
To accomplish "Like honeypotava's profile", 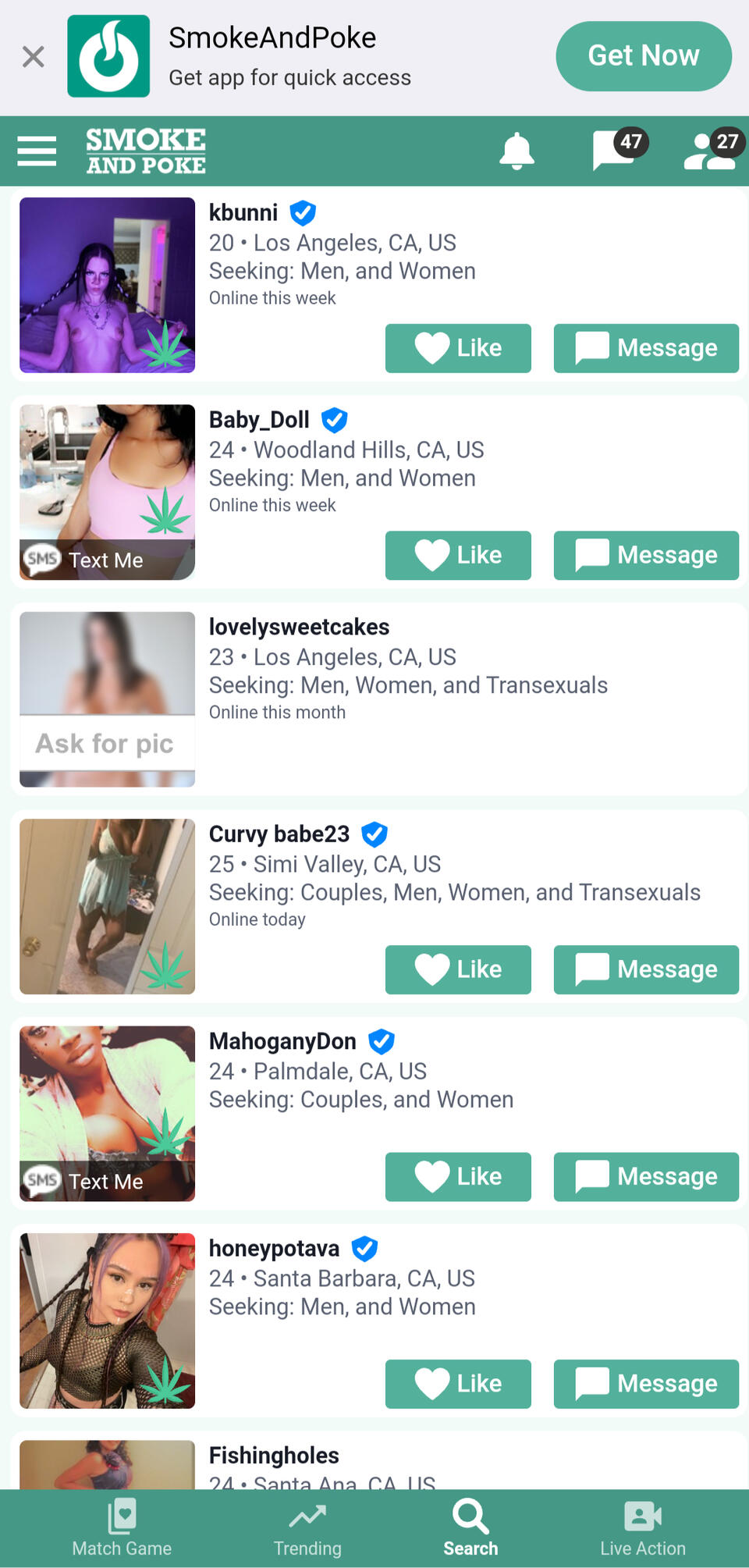I will 458,1383.
